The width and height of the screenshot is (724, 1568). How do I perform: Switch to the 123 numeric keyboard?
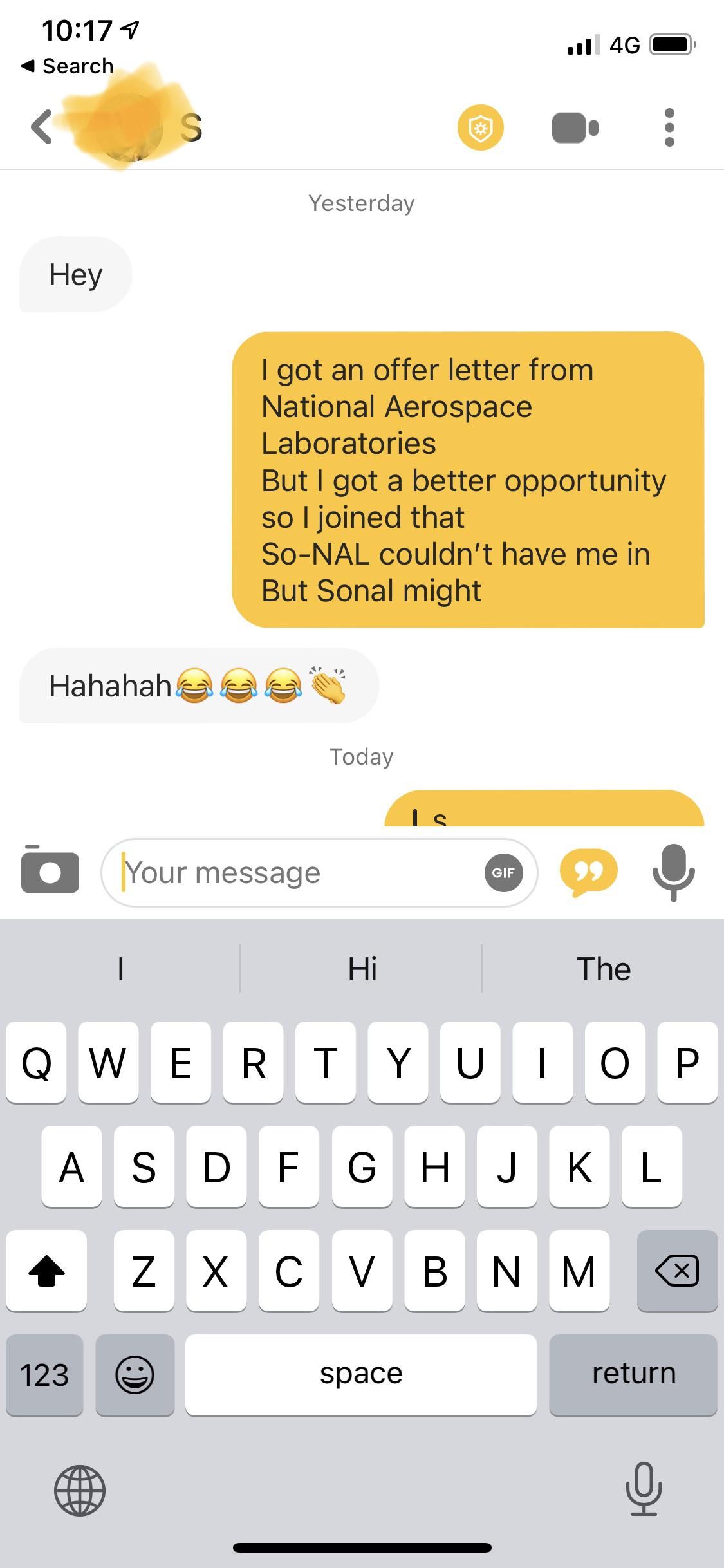click(44, 1374)
